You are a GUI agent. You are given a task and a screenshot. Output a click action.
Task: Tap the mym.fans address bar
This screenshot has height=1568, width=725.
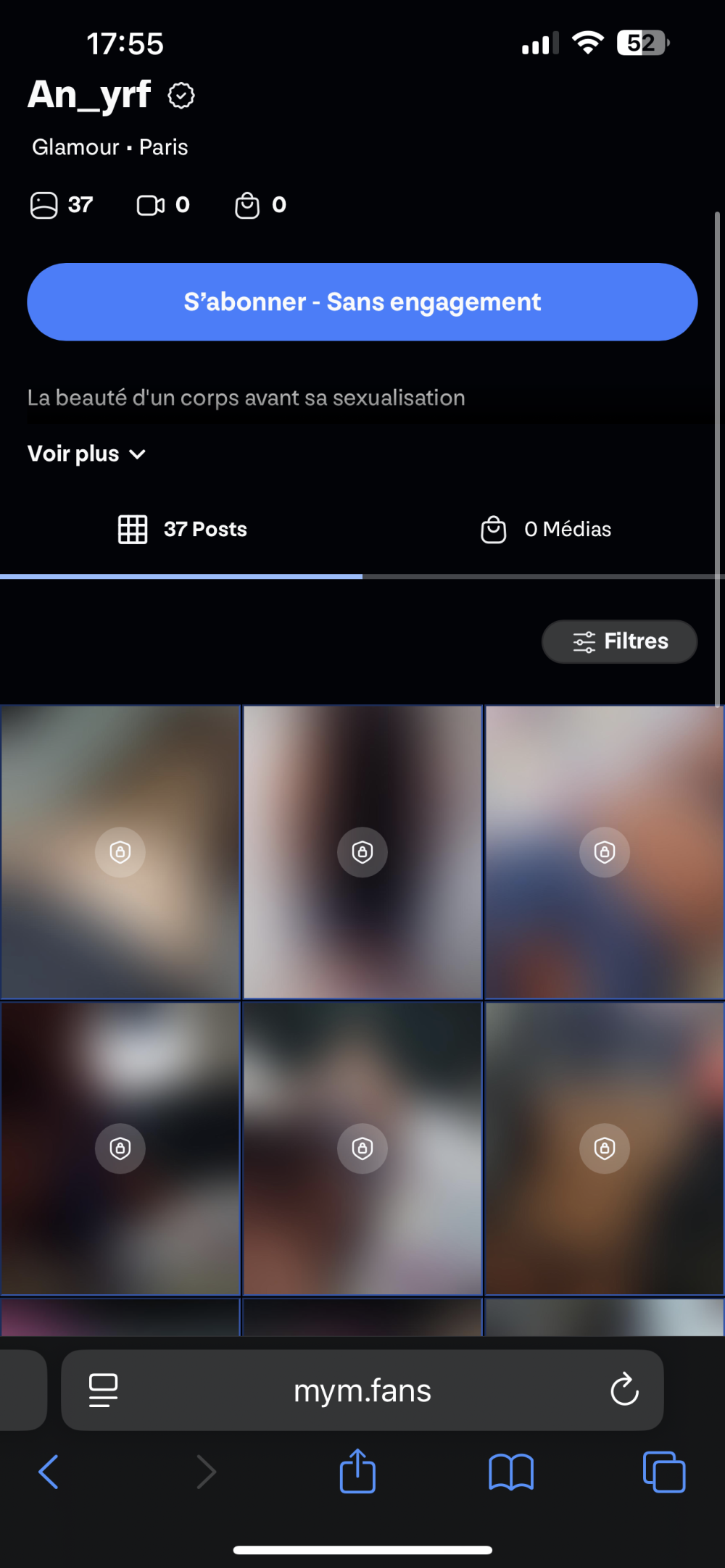coord(362,1391)
